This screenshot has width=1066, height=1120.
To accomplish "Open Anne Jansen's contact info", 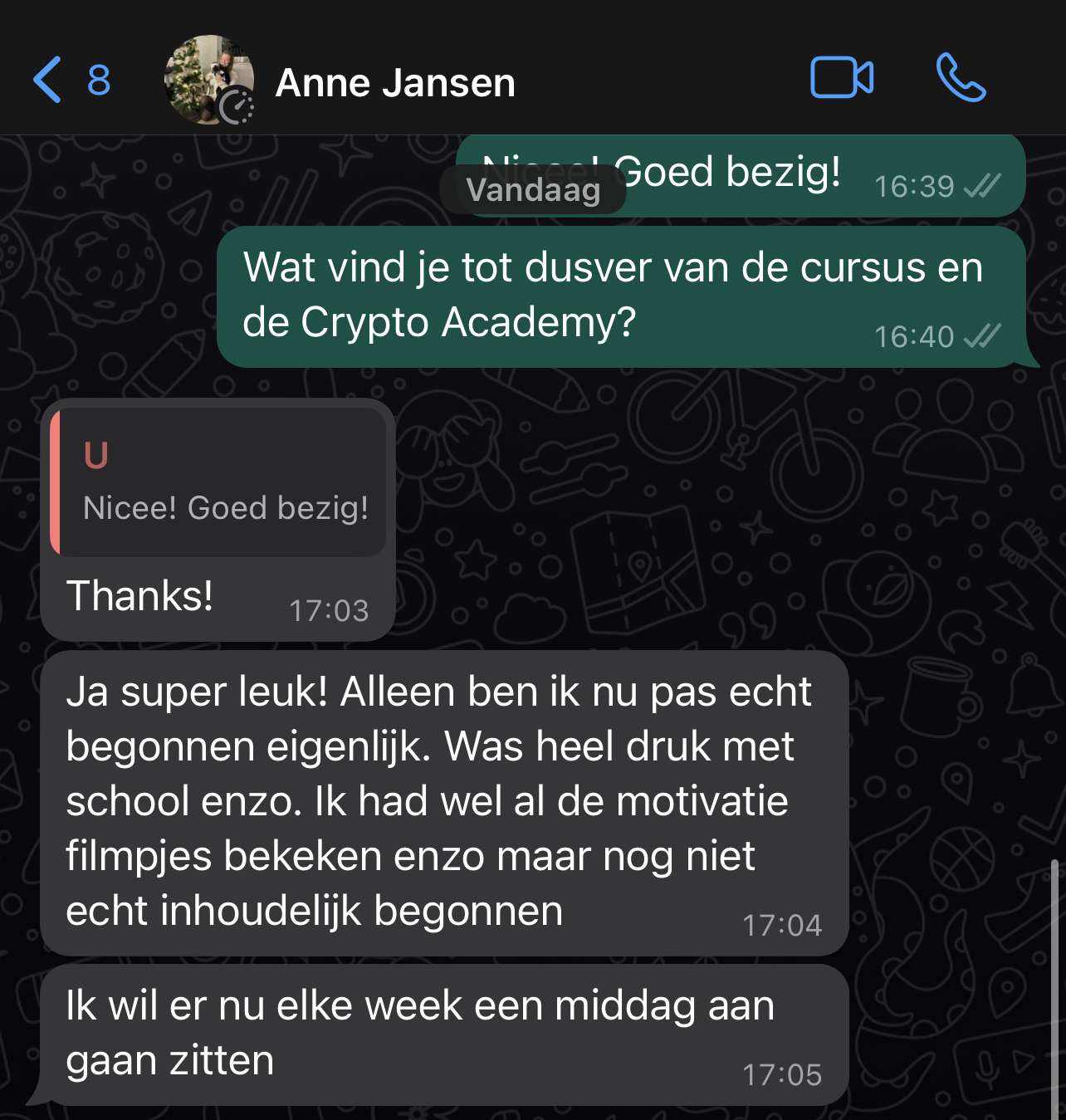I will (394, 83).
